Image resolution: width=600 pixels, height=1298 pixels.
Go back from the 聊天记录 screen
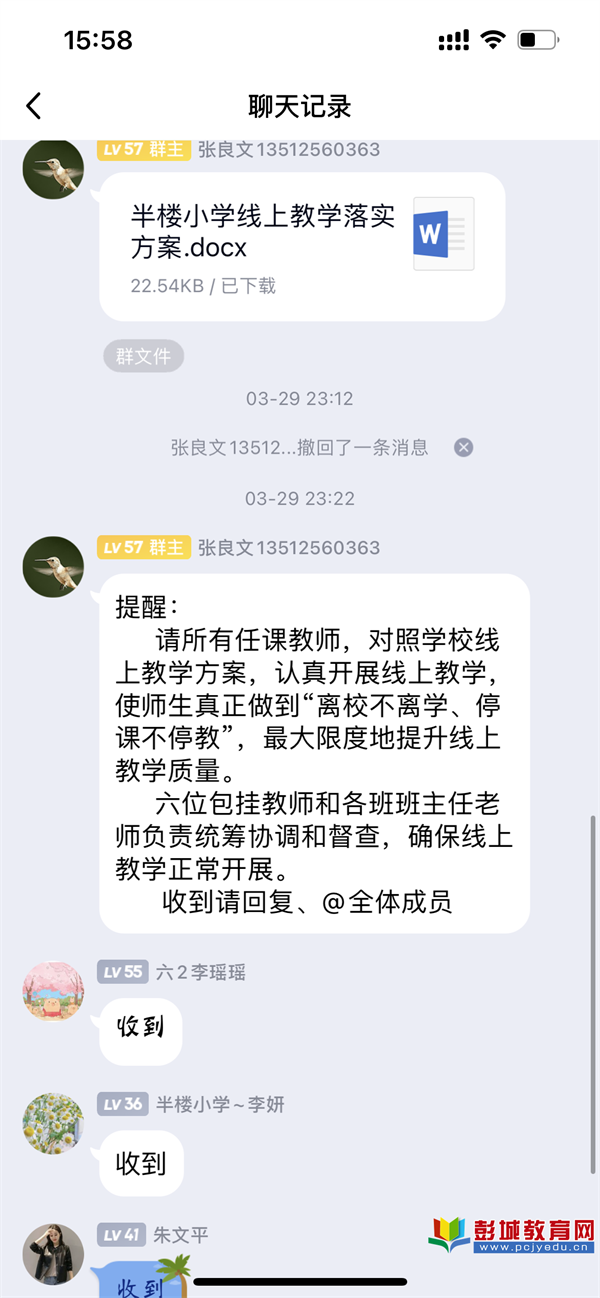click(x=34, y=106)
